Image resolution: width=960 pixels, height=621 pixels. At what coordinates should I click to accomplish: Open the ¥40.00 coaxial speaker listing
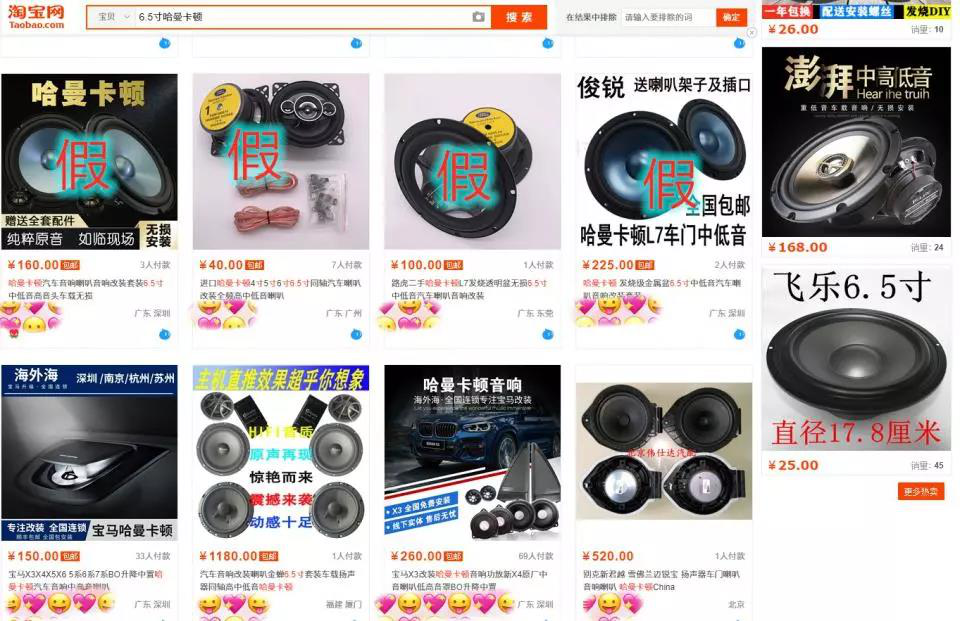click(x=280, y=161)
